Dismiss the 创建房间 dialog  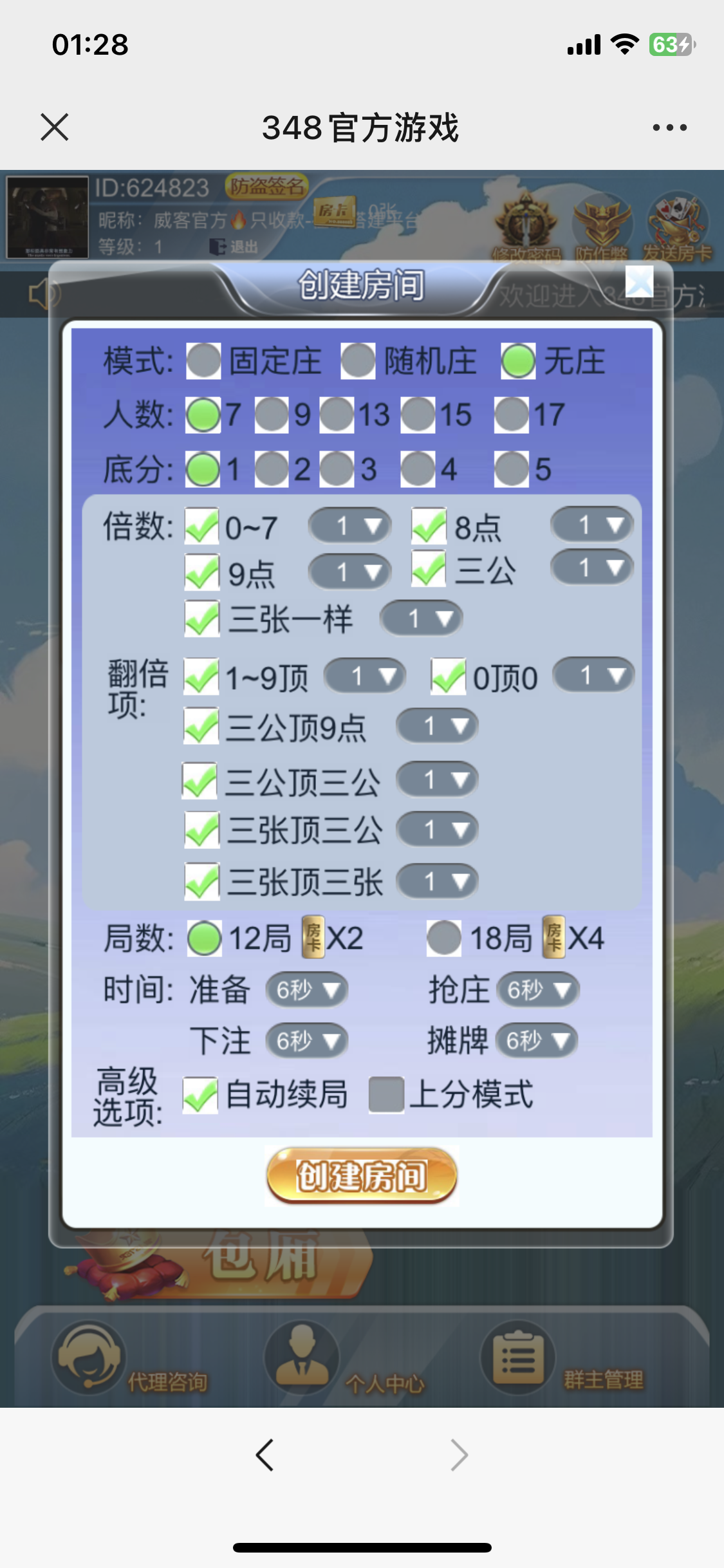pyautogui.click(x=639, y=282)
